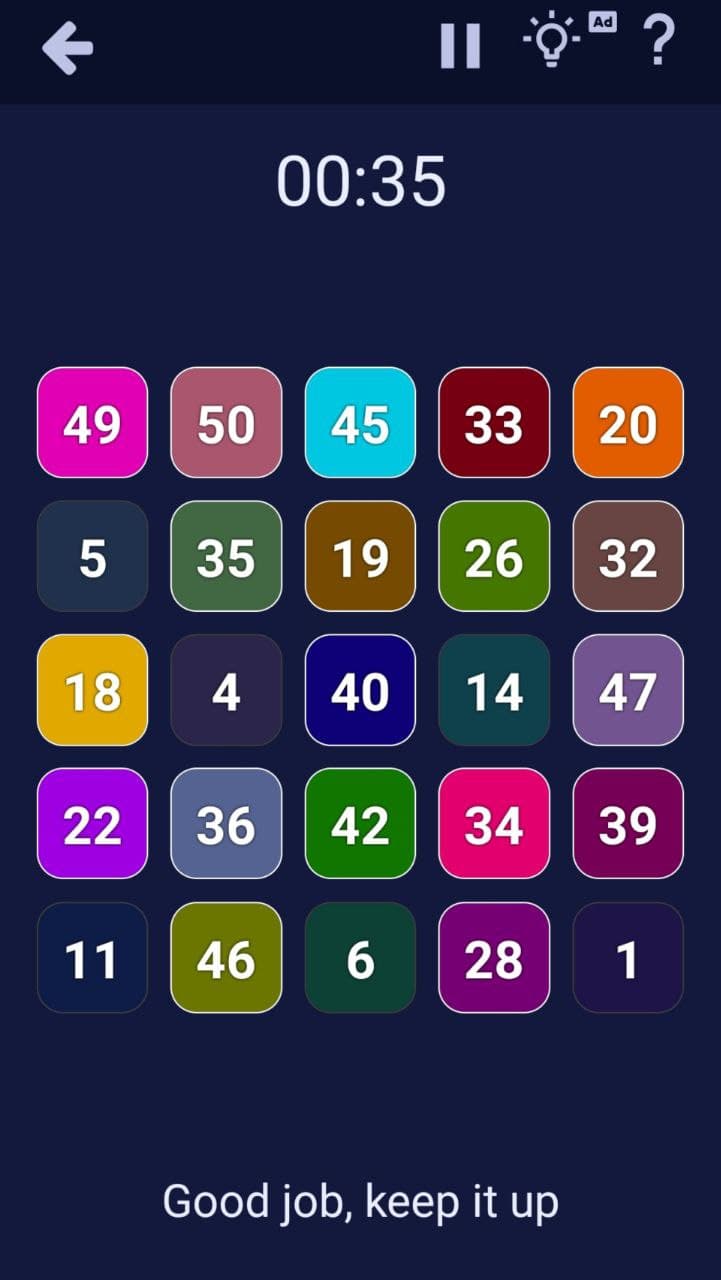This screenshot has height=1280, width=721.
Task: Tap the teal 14 tile
Action: [x=494, y=690]
